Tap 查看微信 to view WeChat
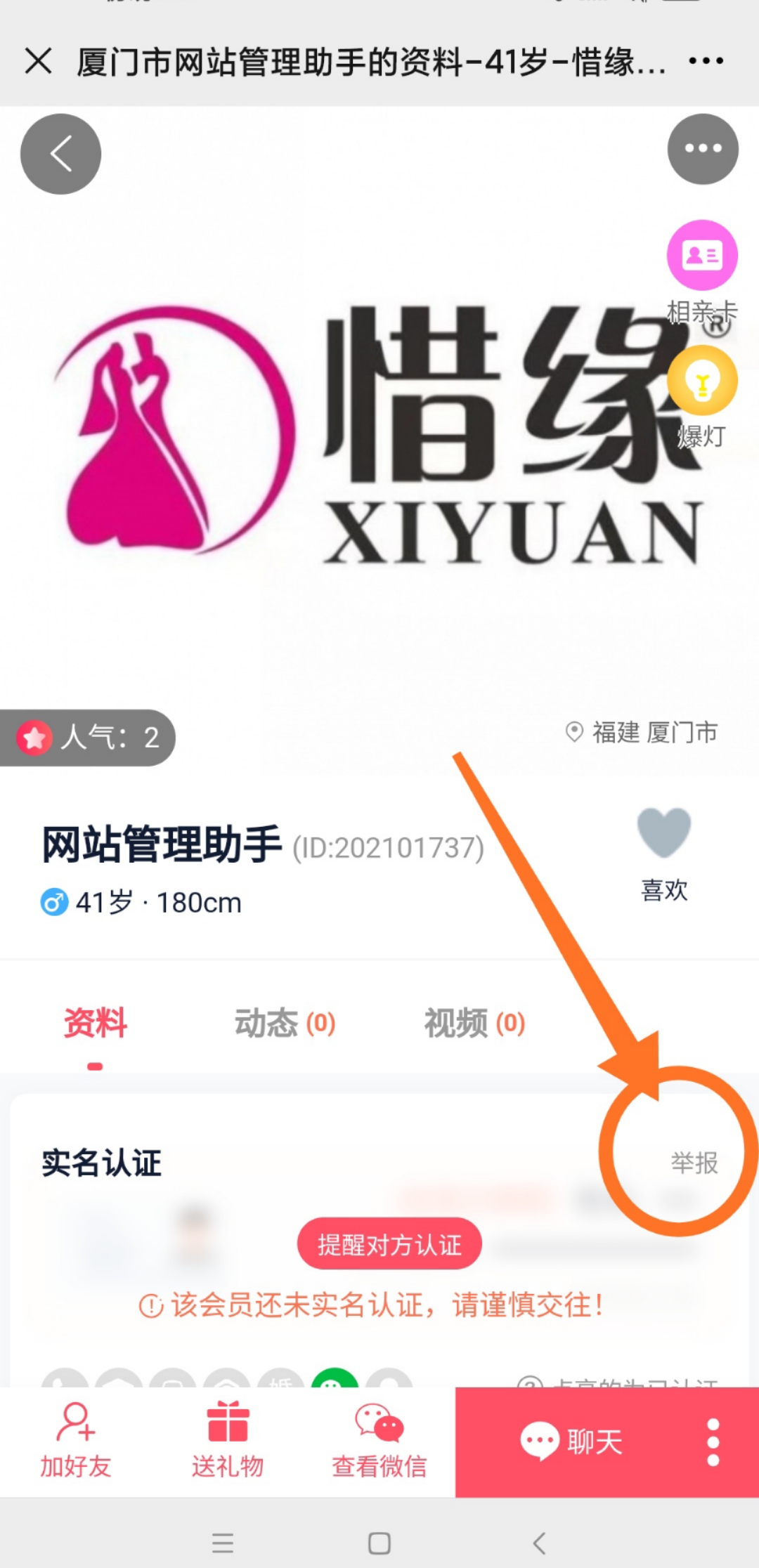Viewport: 759px width, 1568px height. pos(379,1442)
